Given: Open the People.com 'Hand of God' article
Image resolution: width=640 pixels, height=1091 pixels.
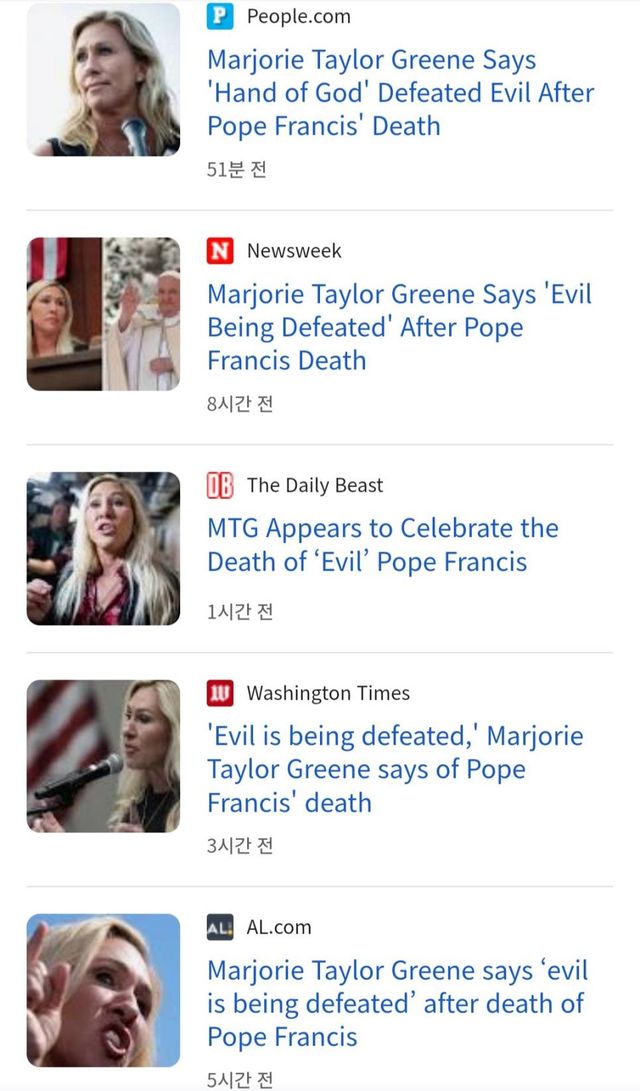Looking at the screenshot, I should [x=400, y=93].
